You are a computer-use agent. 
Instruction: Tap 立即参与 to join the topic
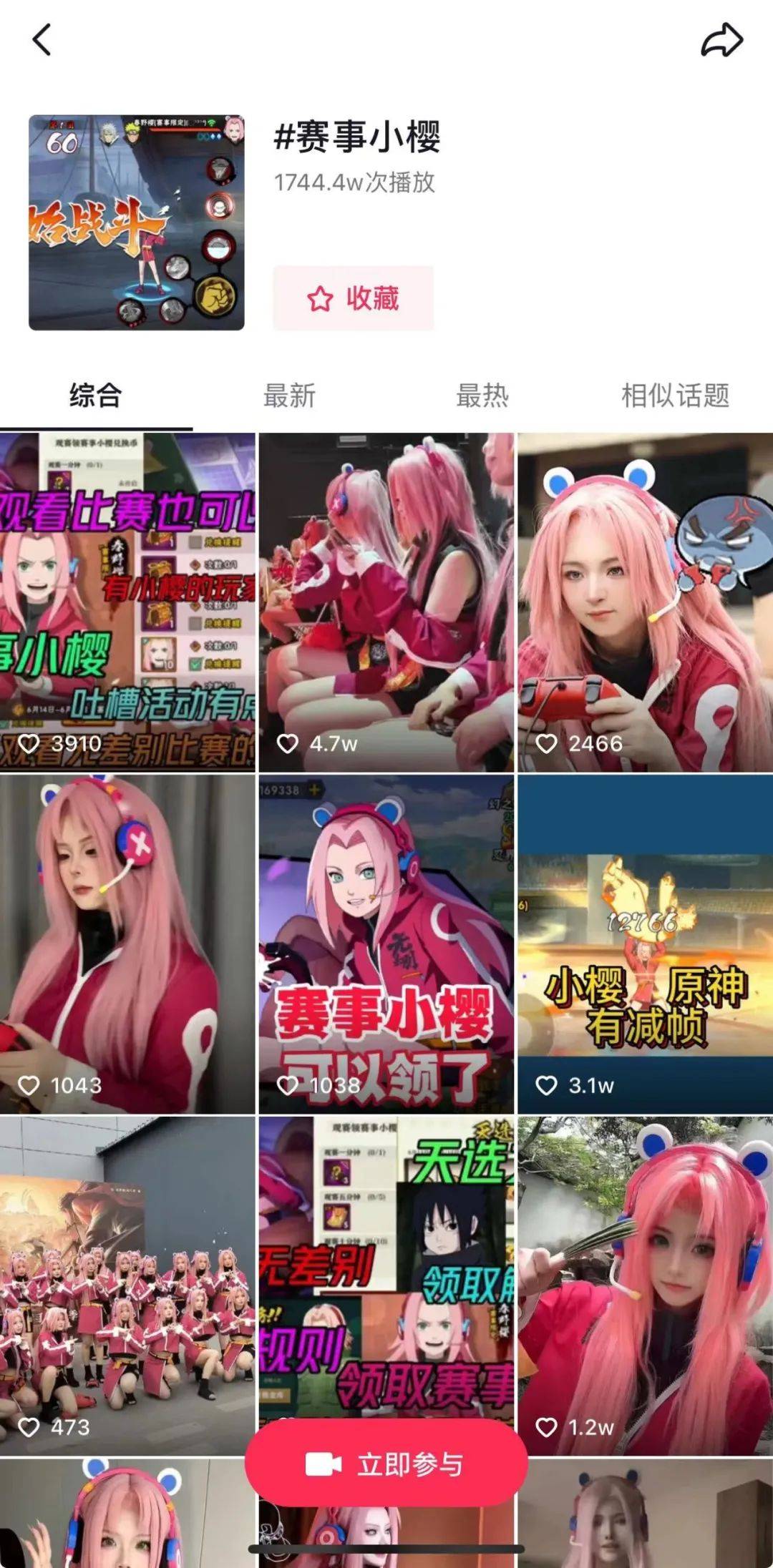coord(386,1464)
